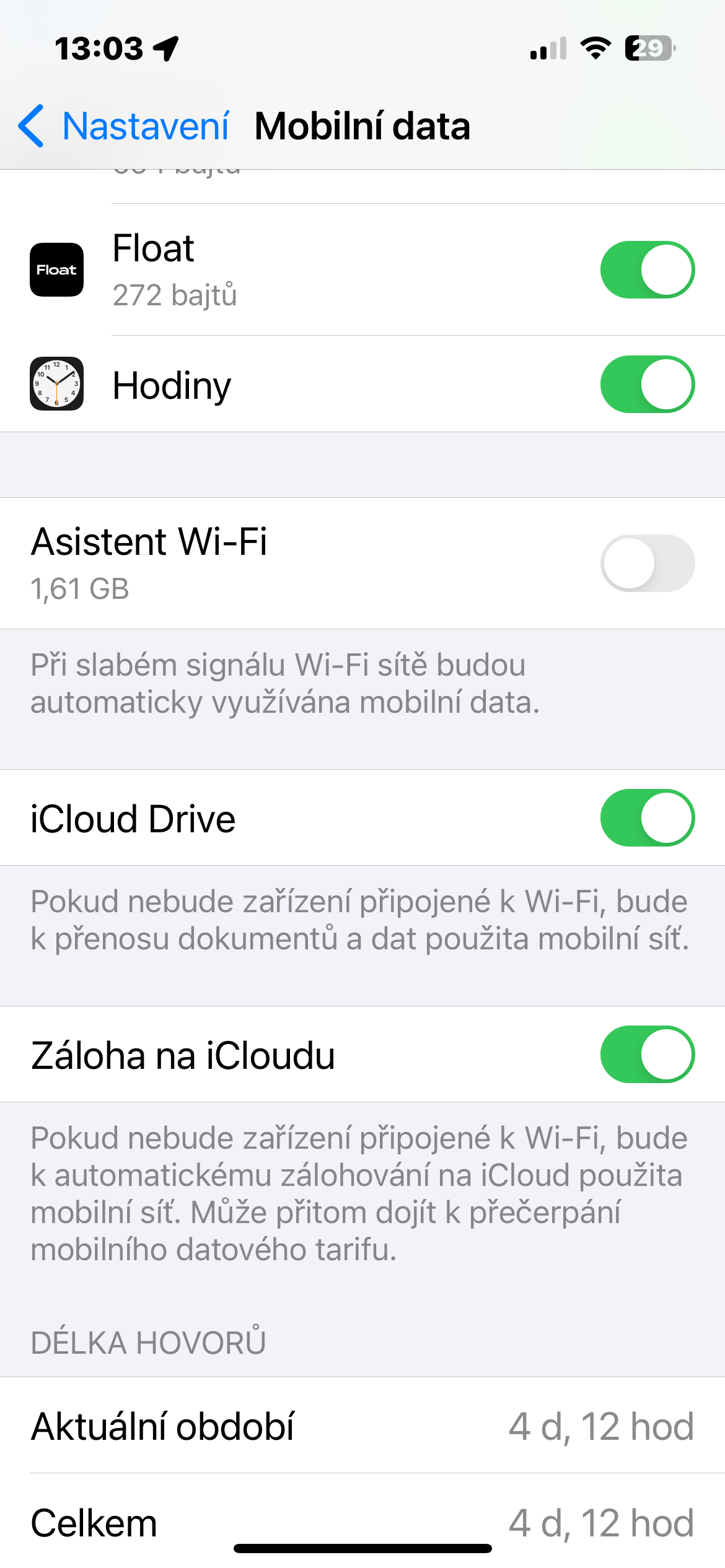Viewport: 725px width, 1568px height.
Task: Enable Asistent Wi-Fi
Action: (647, 563)
